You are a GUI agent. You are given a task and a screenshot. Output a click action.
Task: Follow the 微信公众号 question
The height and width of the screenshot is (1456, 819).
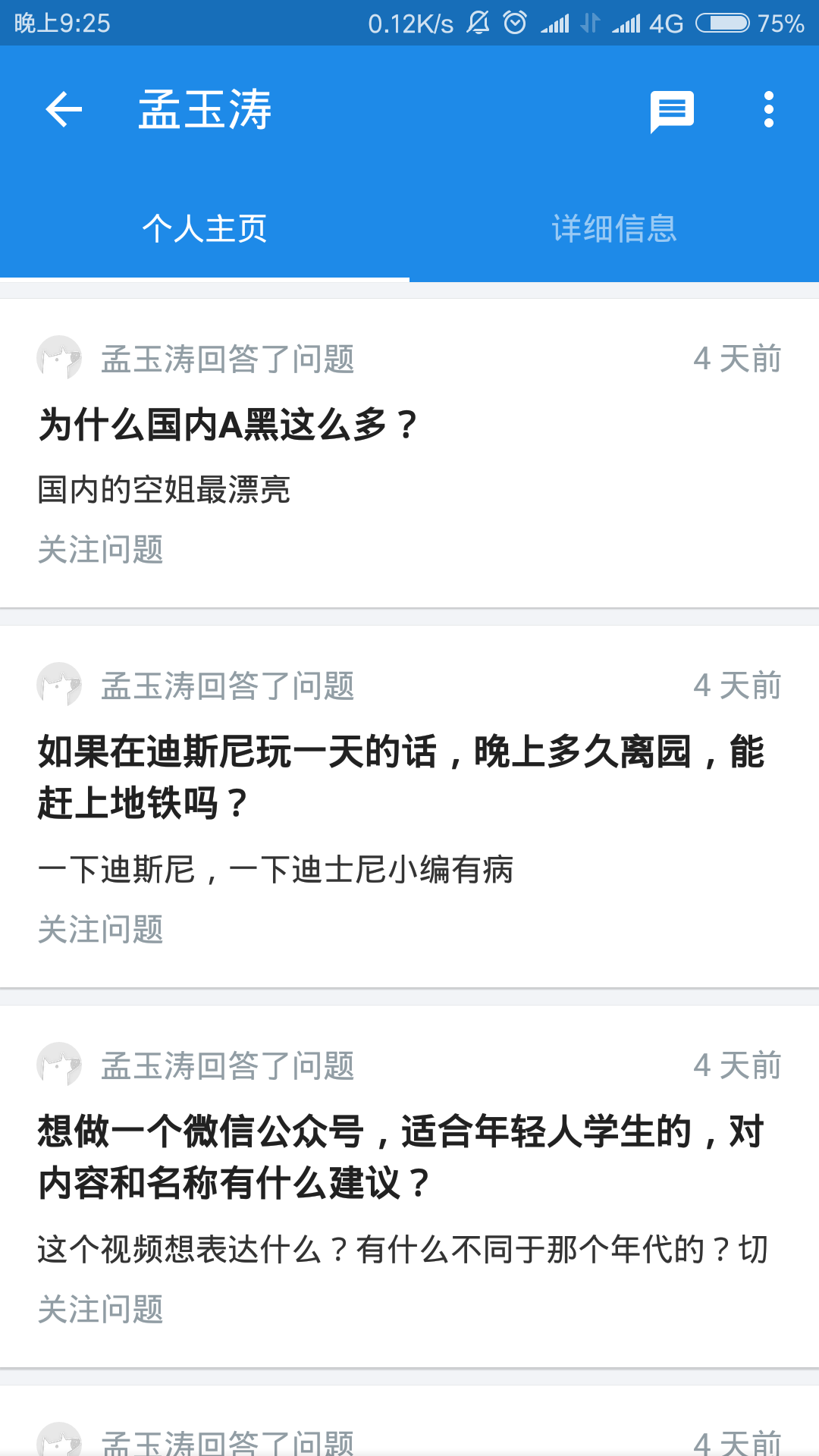(x=101, y=1310)
